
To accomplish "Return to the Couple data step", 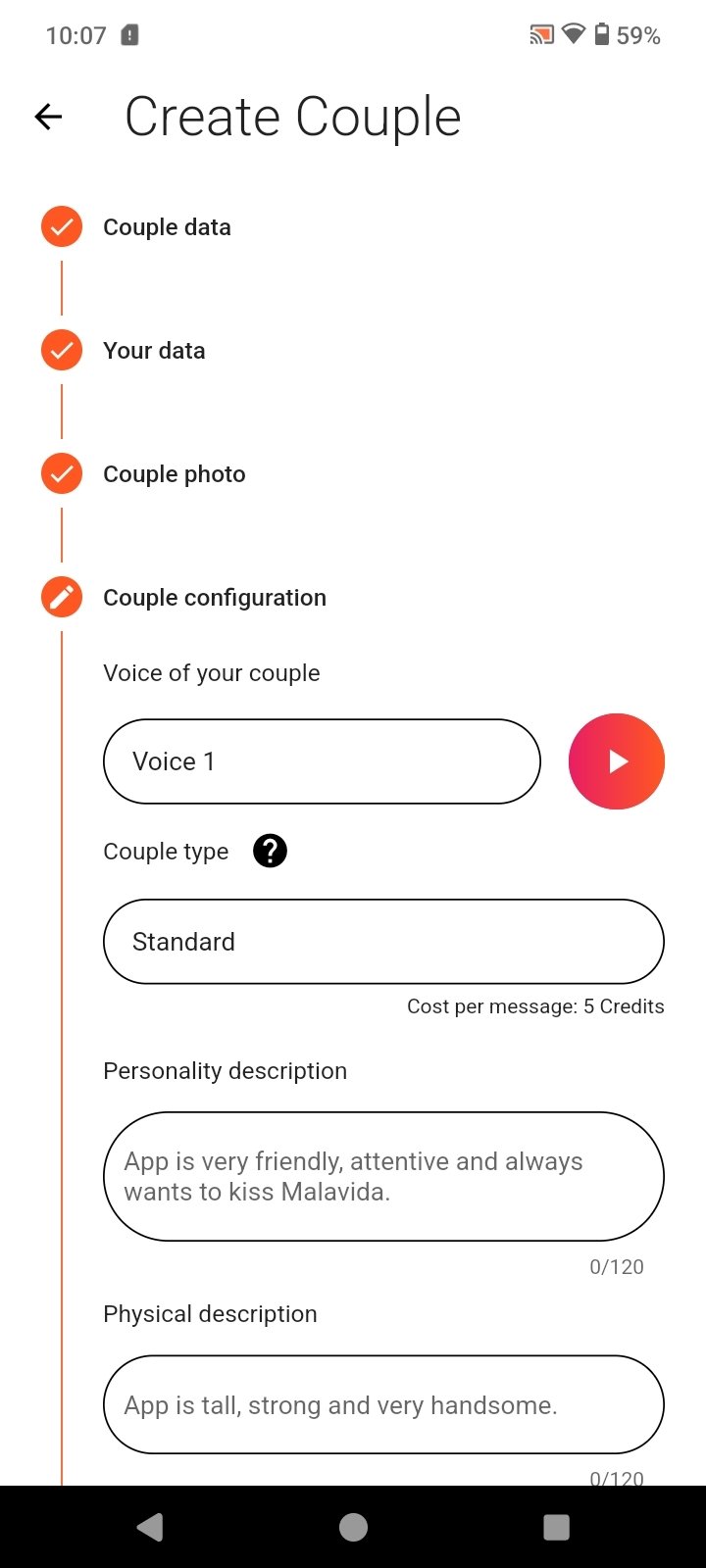I will pos(167,227).
